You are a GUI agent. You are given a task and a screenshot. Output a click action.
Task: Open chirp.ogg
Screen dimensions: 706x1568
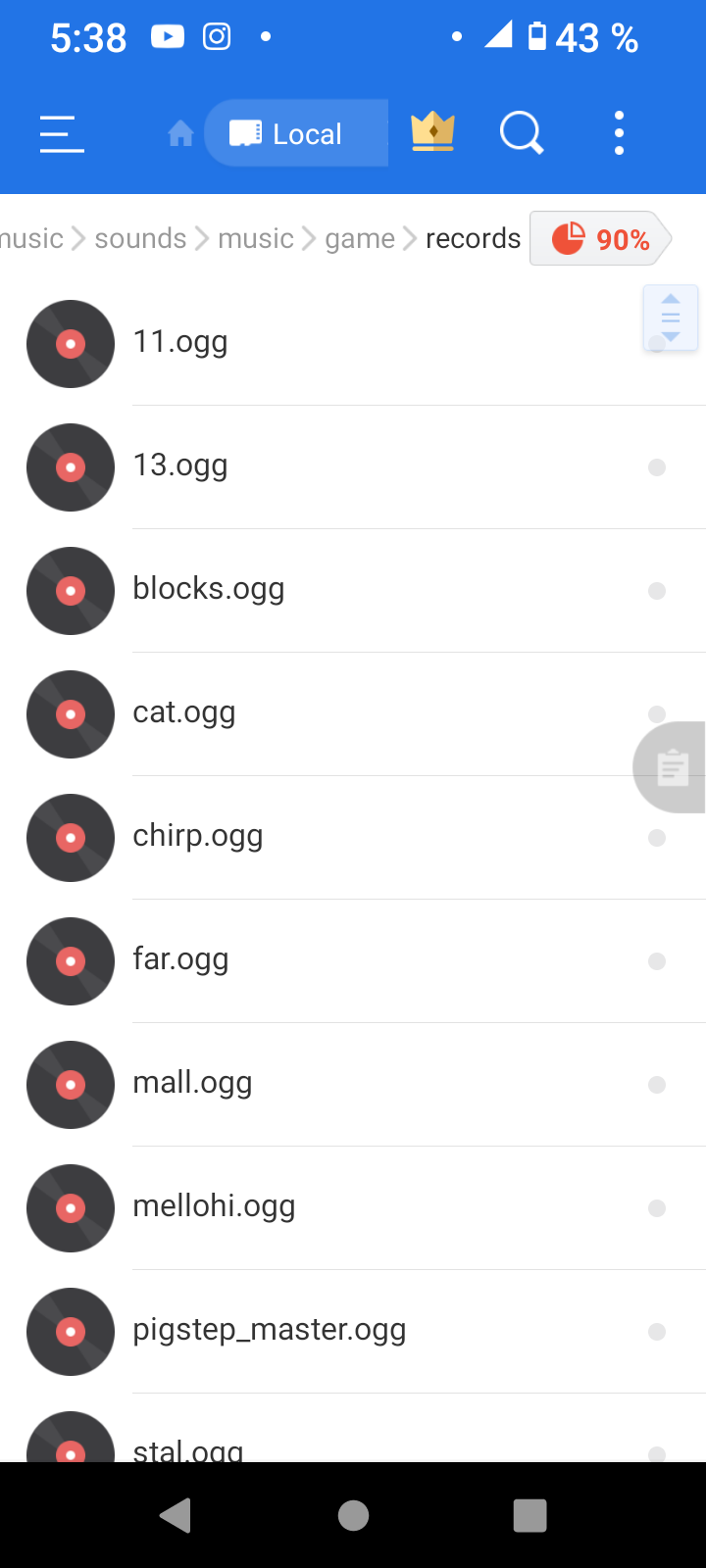click(x=198, y=836)
